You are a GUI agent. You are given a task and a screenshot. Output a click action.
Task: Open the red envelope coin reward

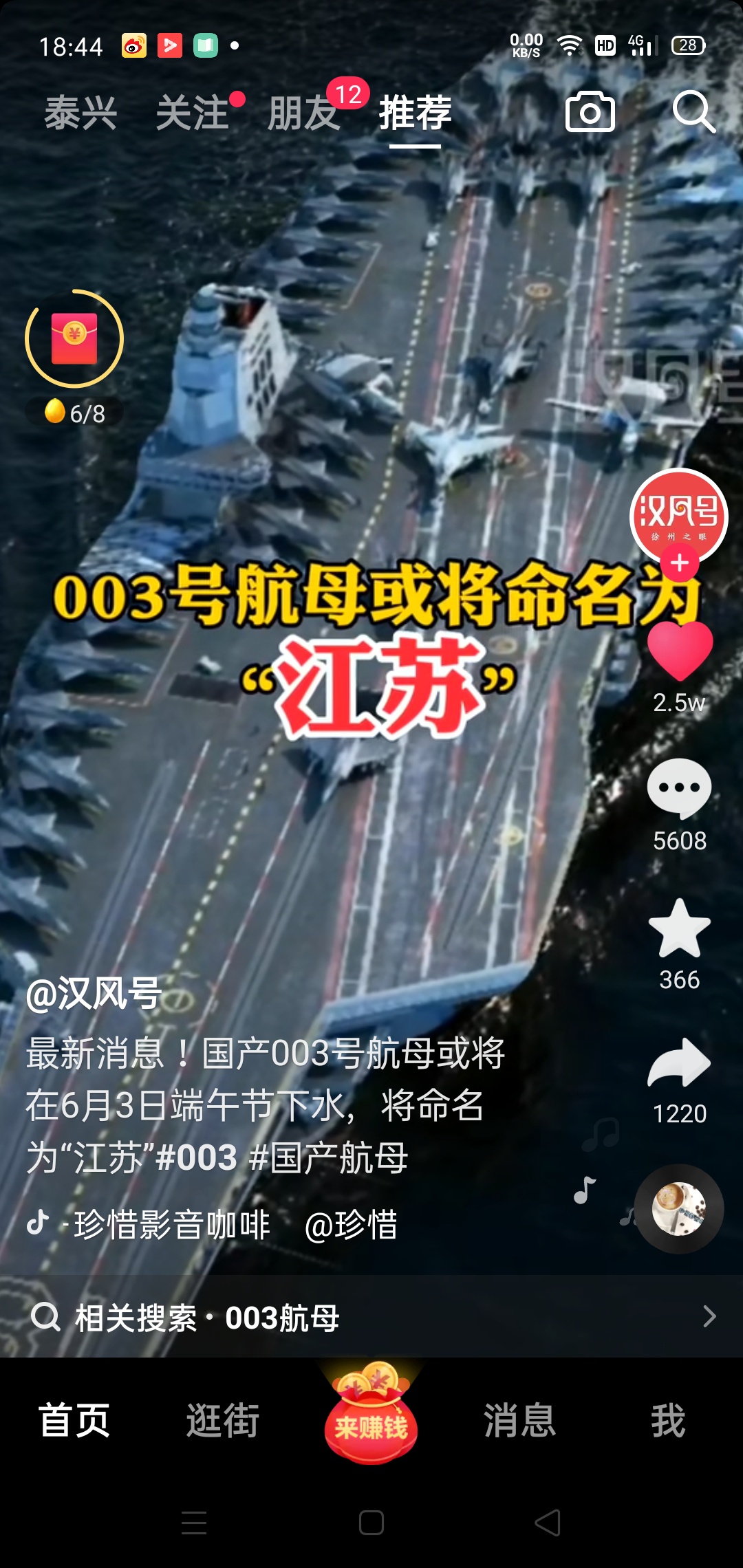pos(74,338)
